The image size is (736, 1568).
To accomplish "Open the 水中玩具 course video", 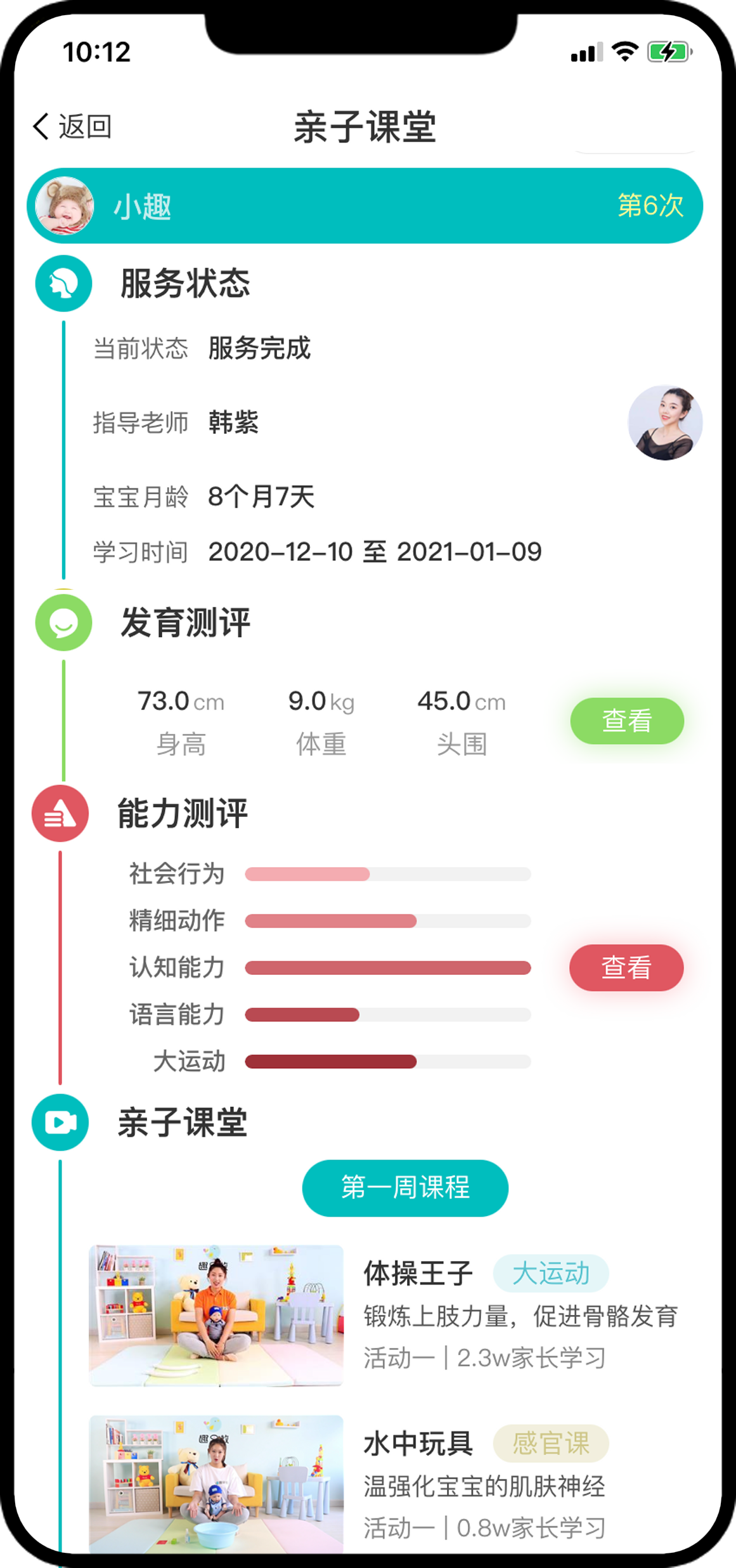I will (x=216, y=1483).
